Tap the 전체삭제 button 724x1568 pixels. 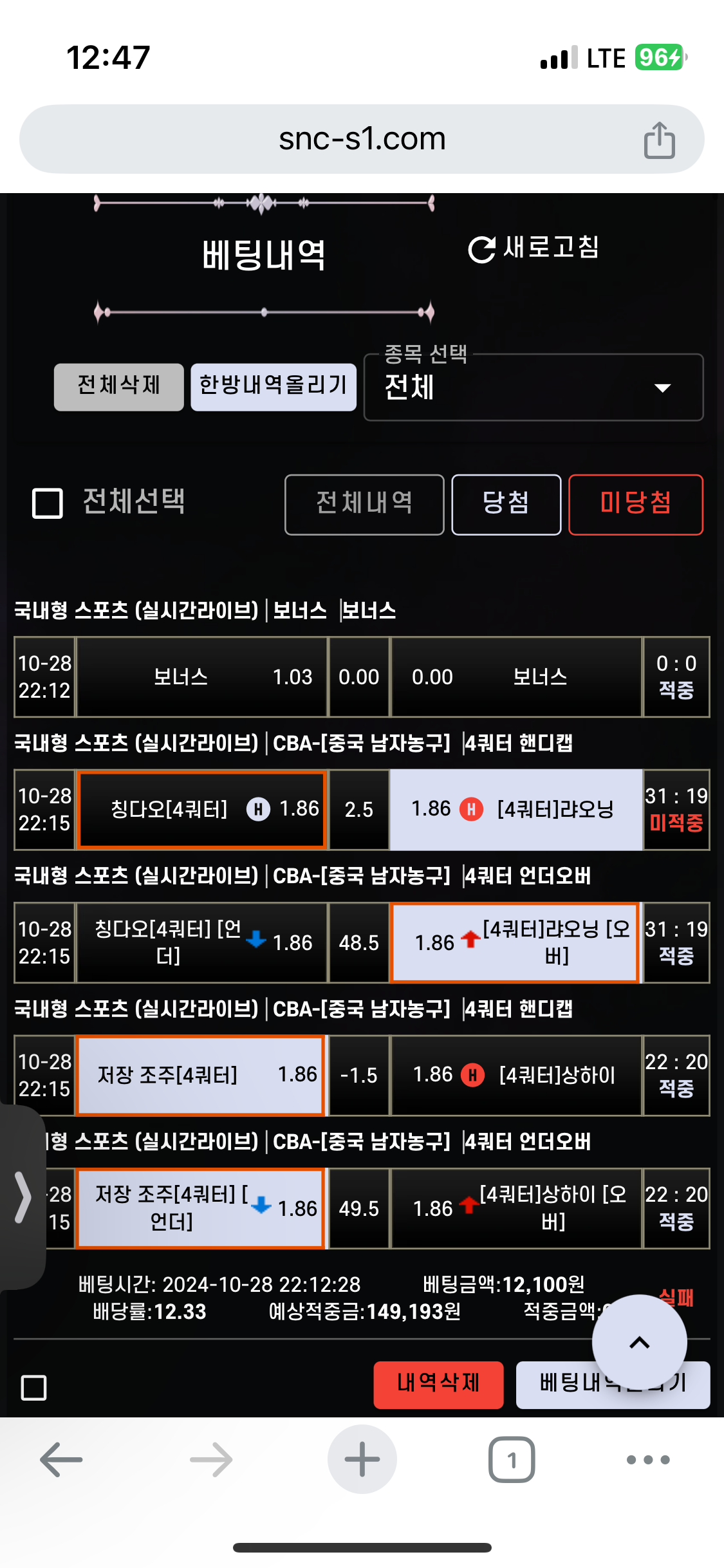(x=118, y=387)
